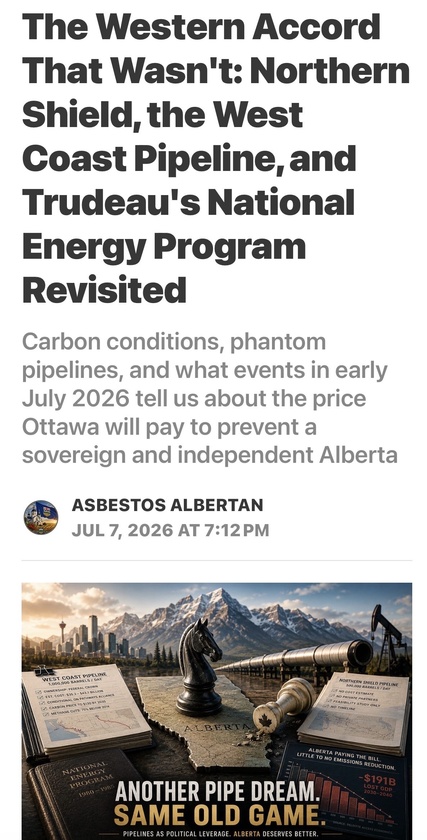Screen dimensions: 427x840
Task: Open the Asbestos Albertan author avatar
Action: tap(41, 517)
